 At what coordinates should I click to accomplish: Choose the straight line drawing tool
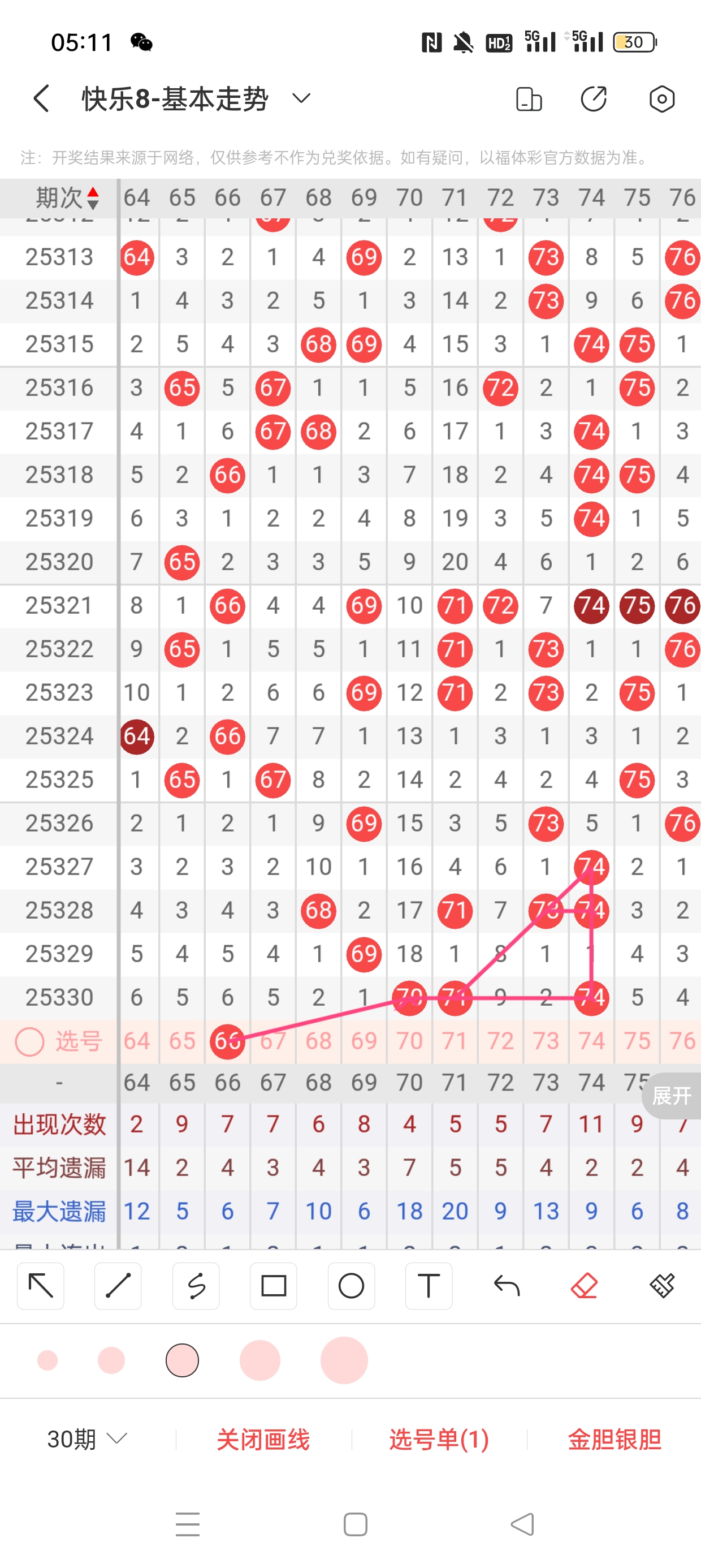(118, 1286)
